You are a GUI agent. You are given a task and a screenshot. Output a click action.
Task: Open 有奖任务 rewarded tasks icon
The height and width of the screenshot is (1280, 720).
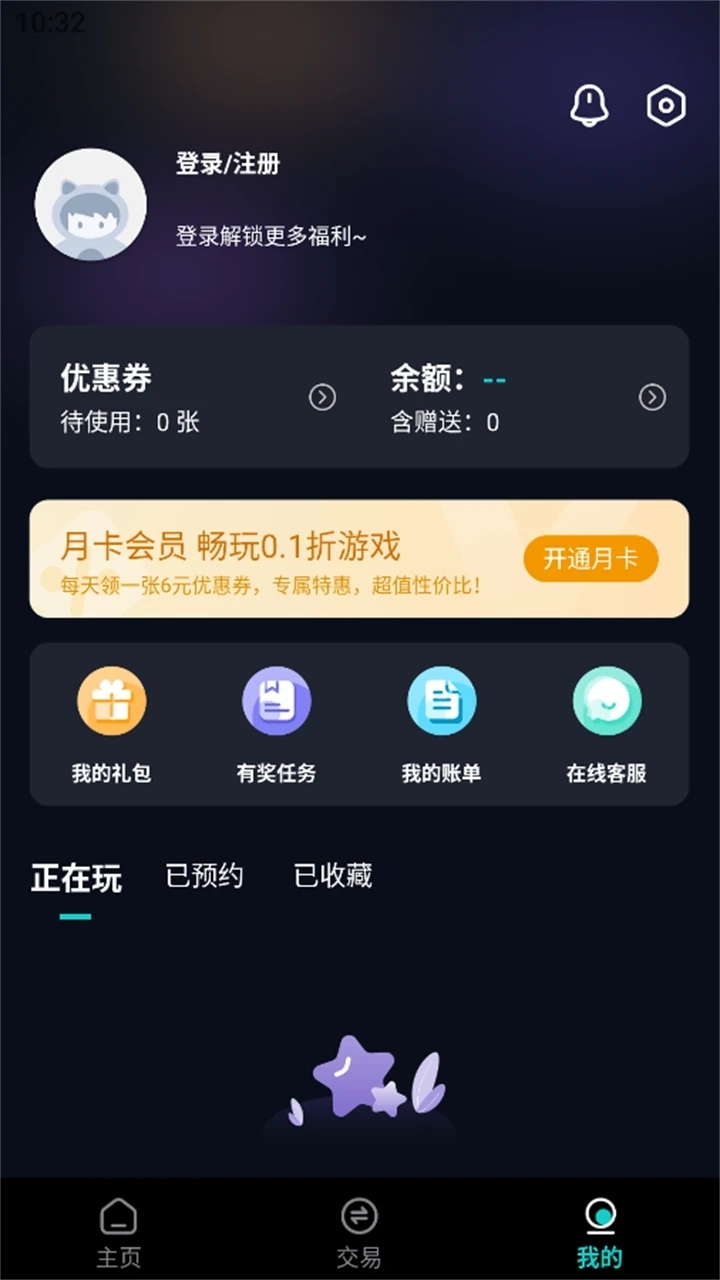(x=277, y=701)
